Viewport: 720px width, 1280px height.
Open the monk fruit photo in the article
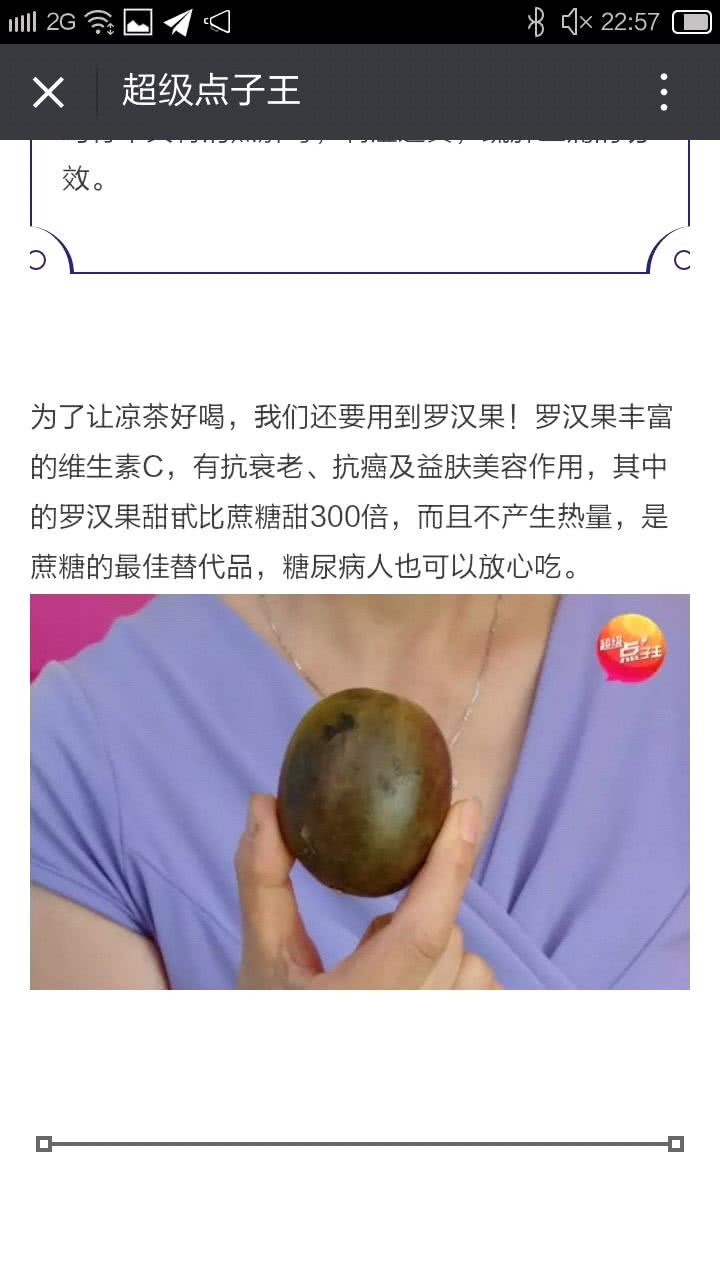click(360, 792)
